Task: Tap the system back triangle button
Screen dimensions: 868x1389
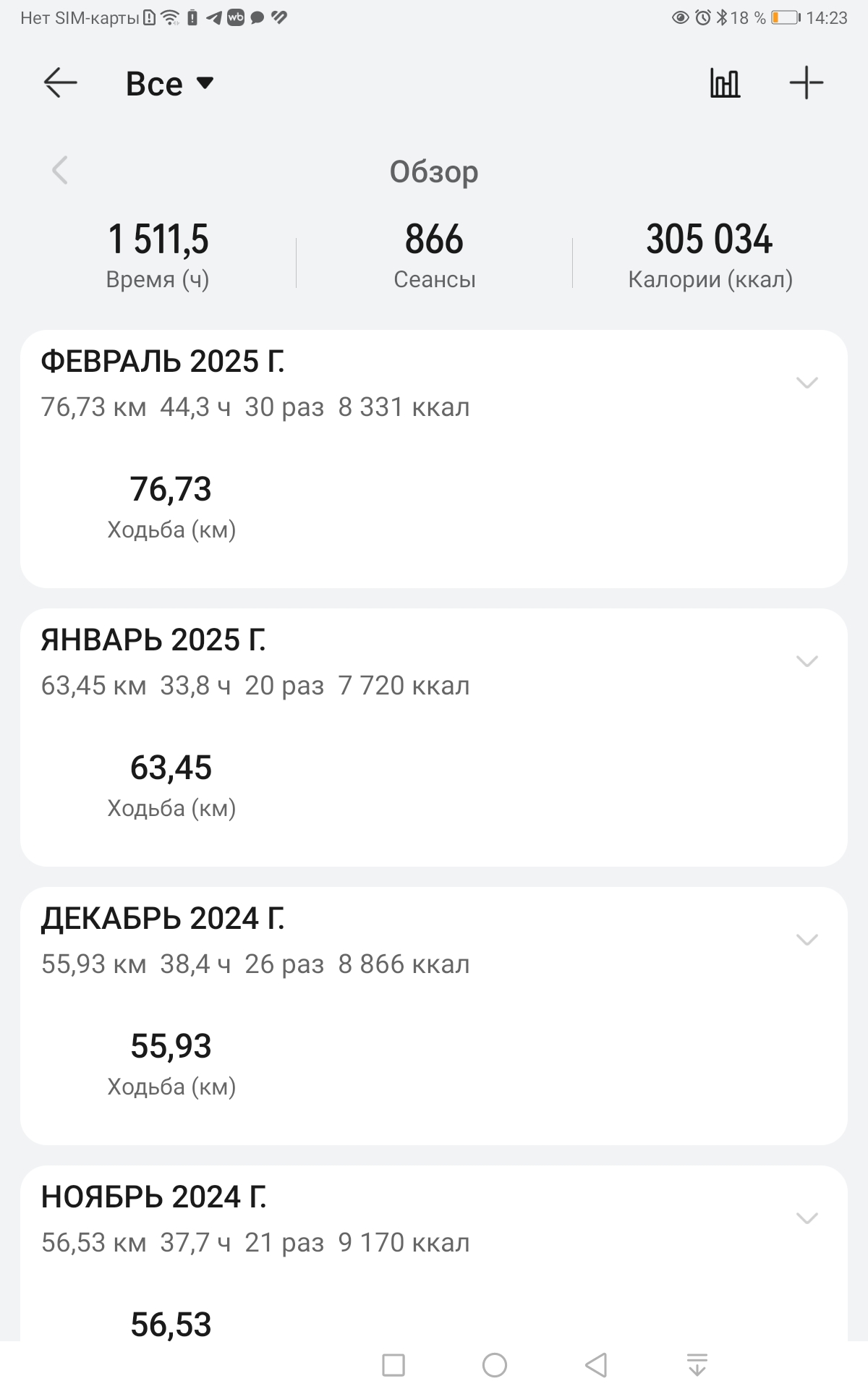Action: (x=595, y=1365)
